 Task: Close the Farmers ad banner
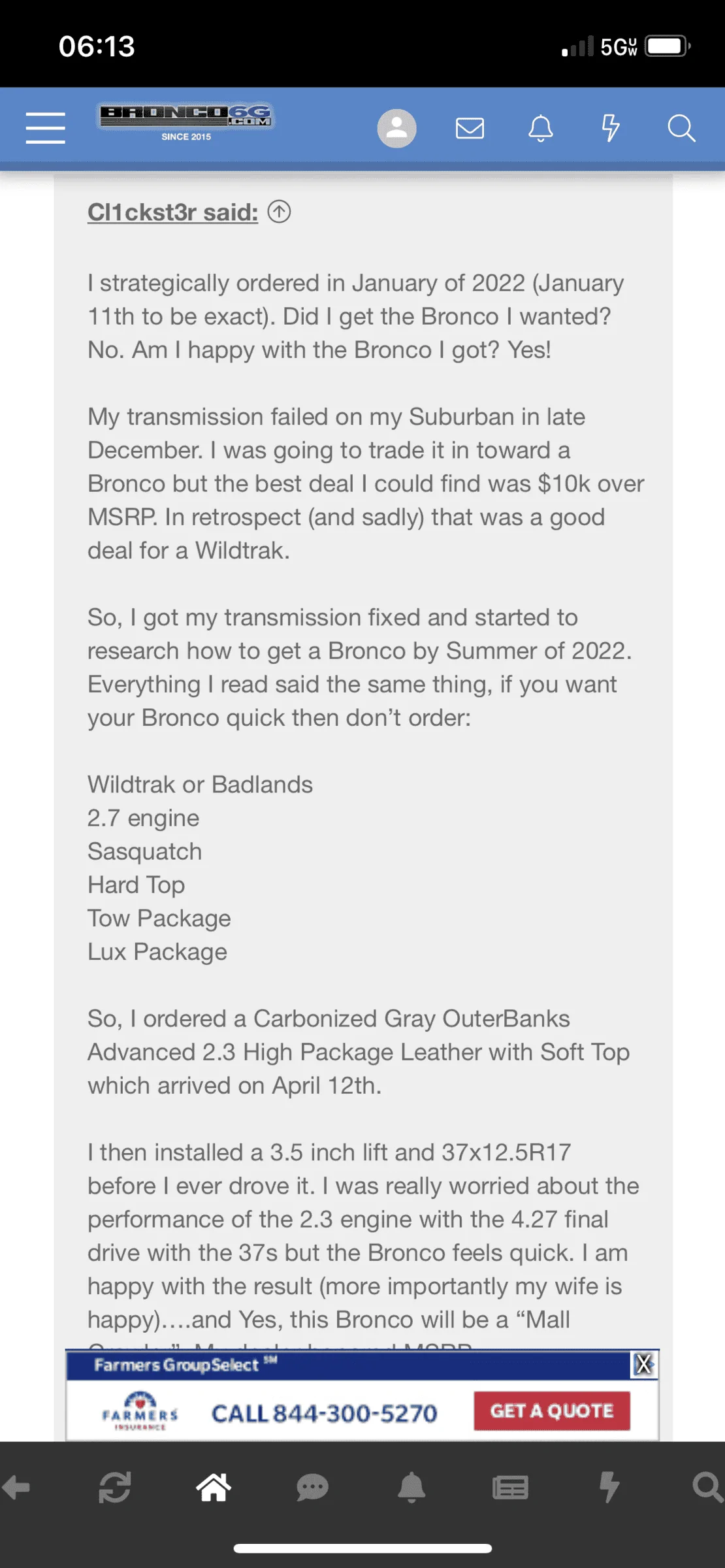pos(644,1364)
